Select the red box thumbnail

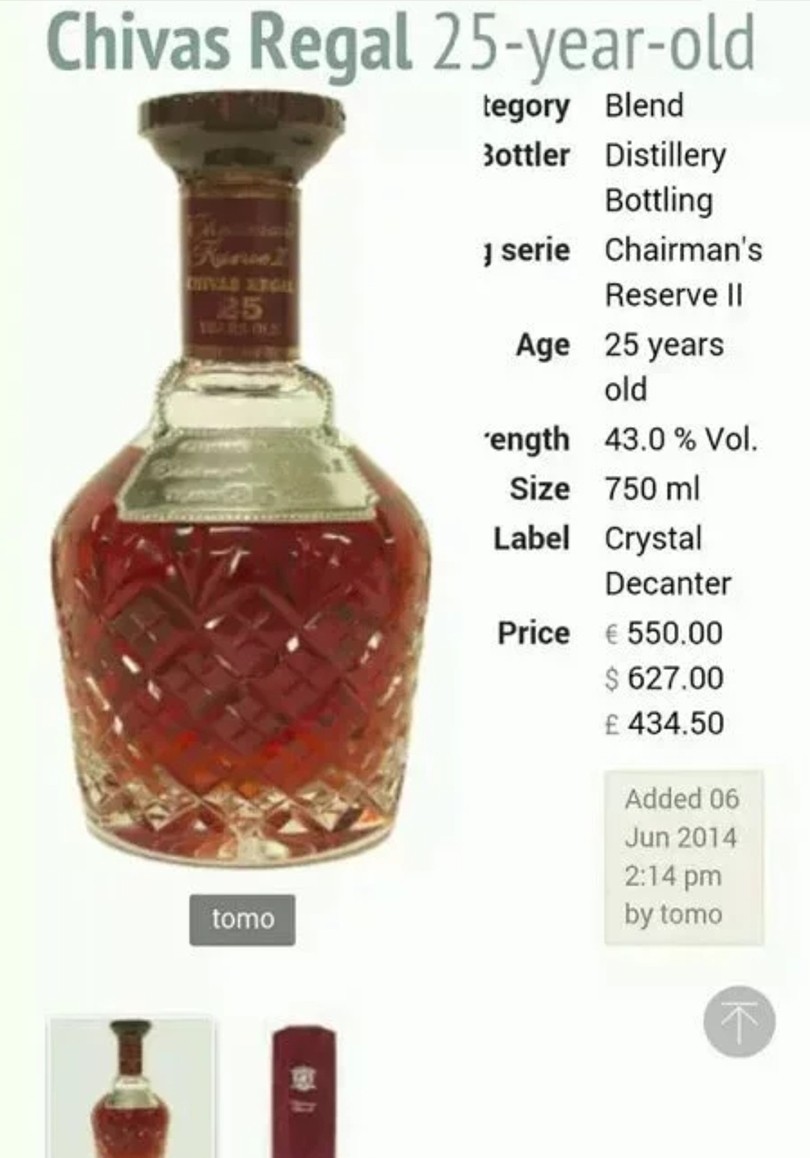(302, 1090)
